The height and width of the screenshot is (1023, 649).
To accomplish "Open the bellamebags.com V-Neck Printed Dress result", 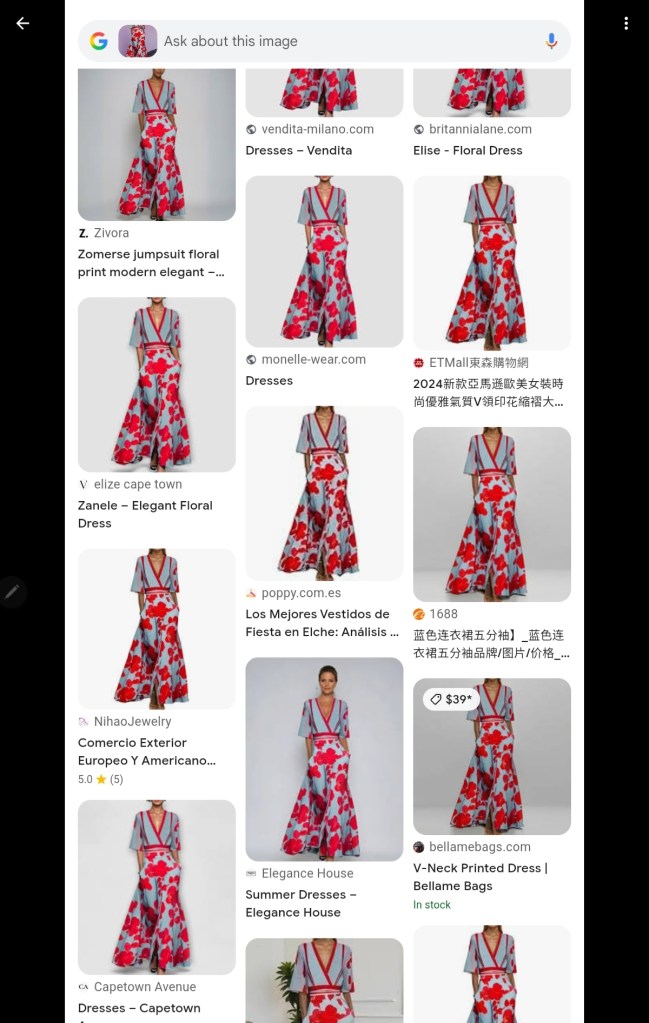I will (x=491, y=757).
